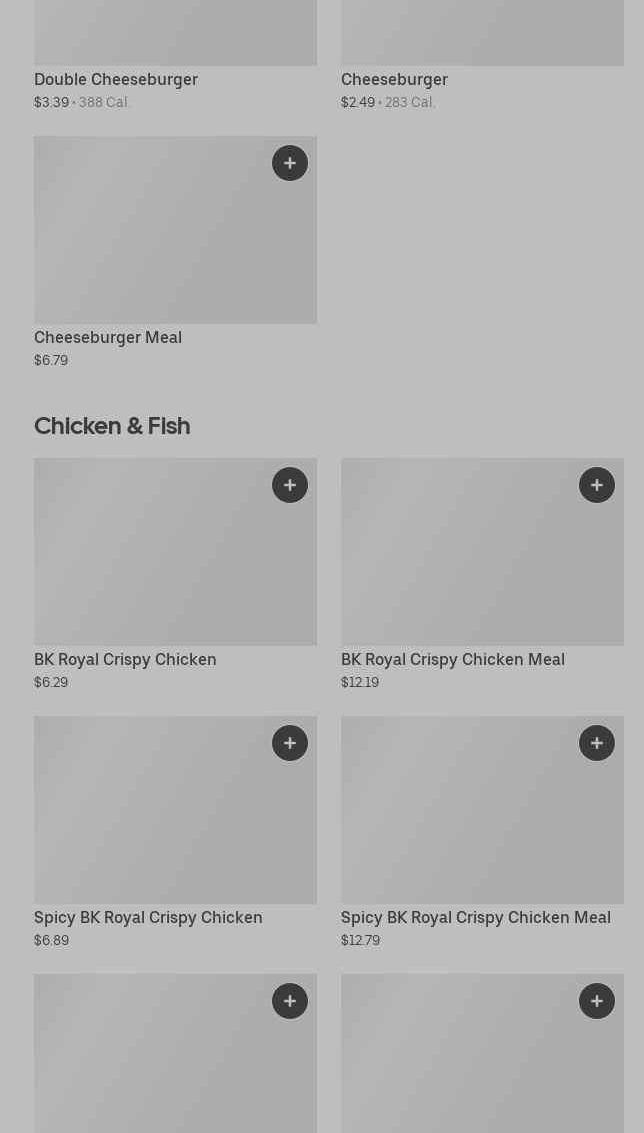
Task: Add Spicy BK Royal Crispy Chicken via plus
Action: [x=290, y=743]
